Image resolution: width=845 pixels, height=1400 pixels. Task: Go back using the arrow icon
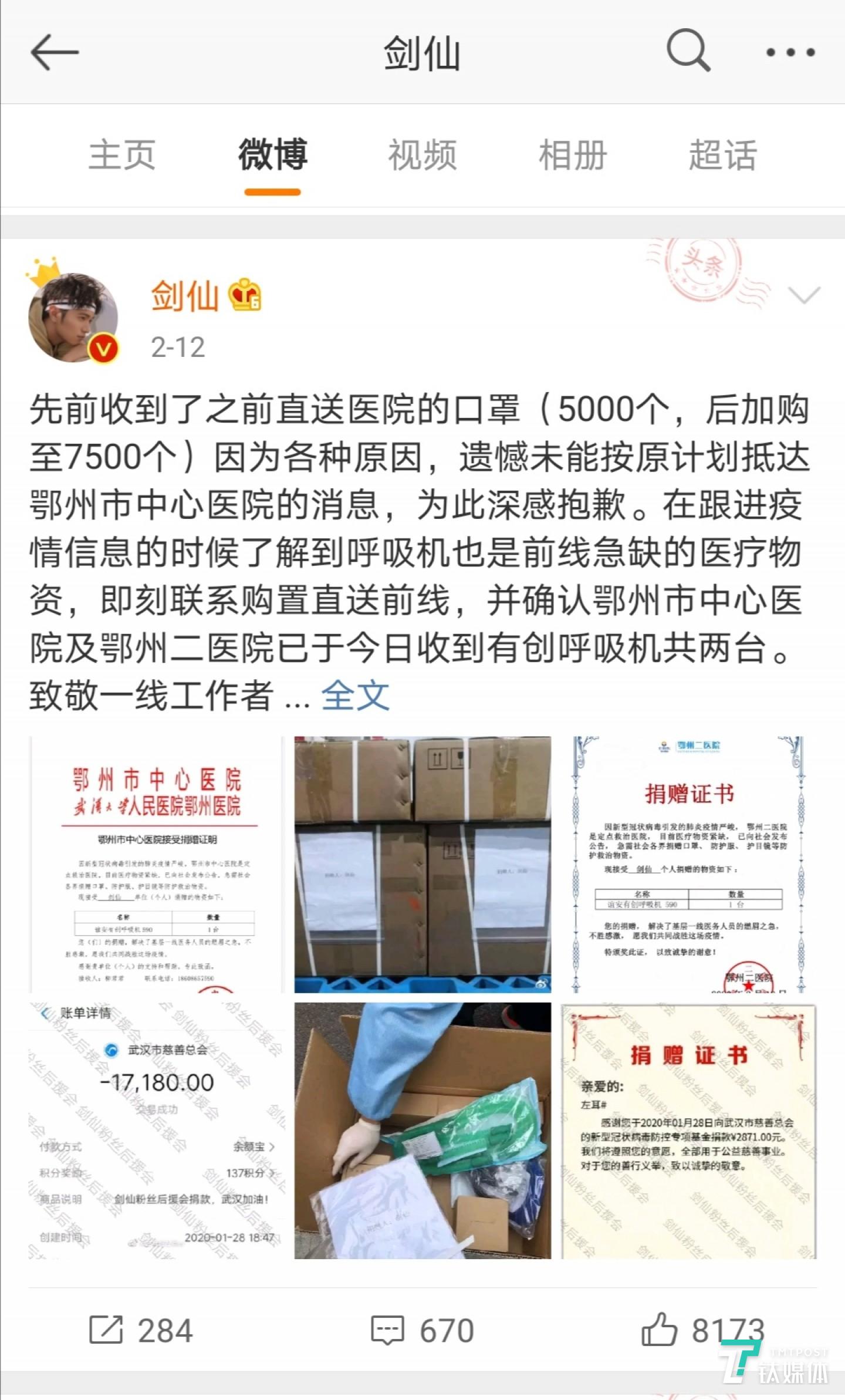[x=55, y=52]
